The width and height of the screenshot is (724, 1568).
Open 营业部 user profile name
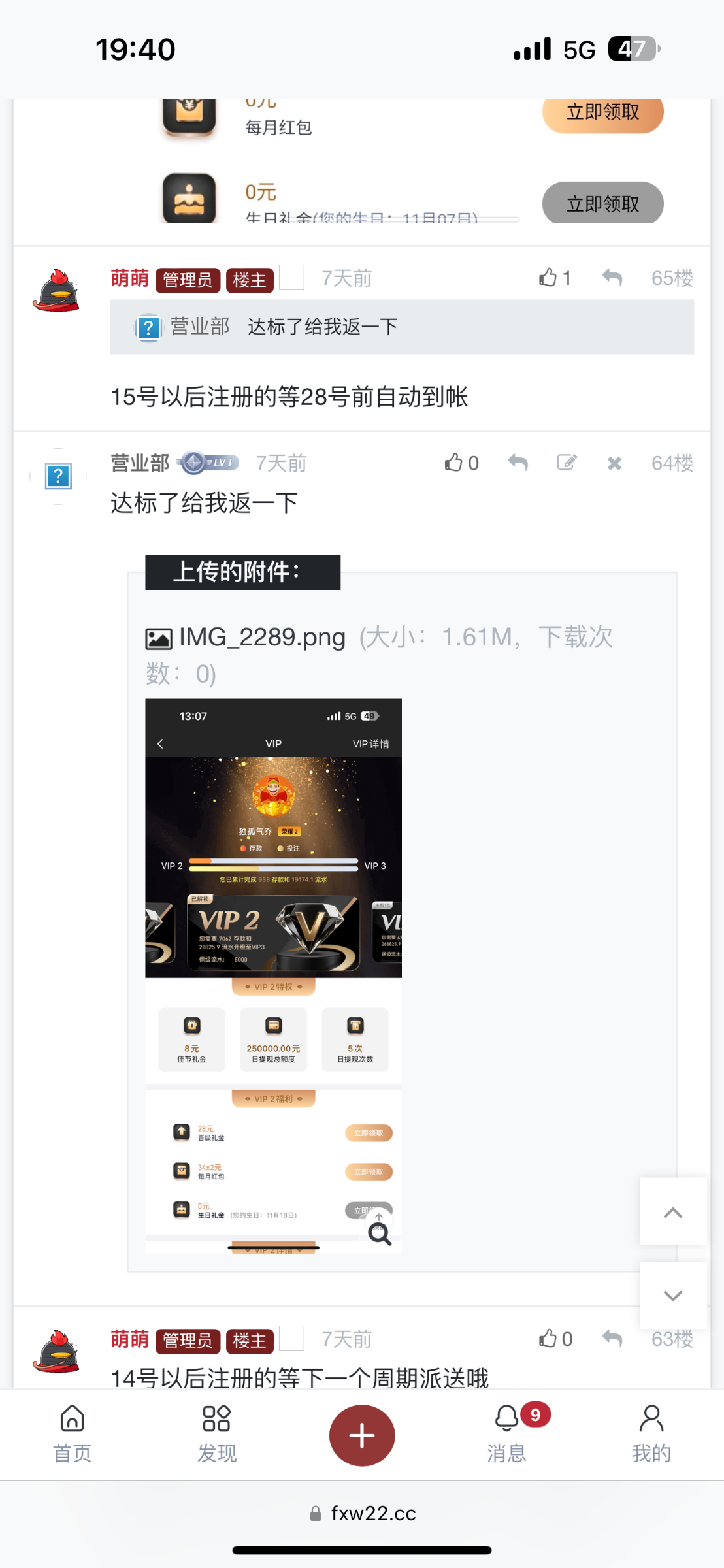click(140, 463)
